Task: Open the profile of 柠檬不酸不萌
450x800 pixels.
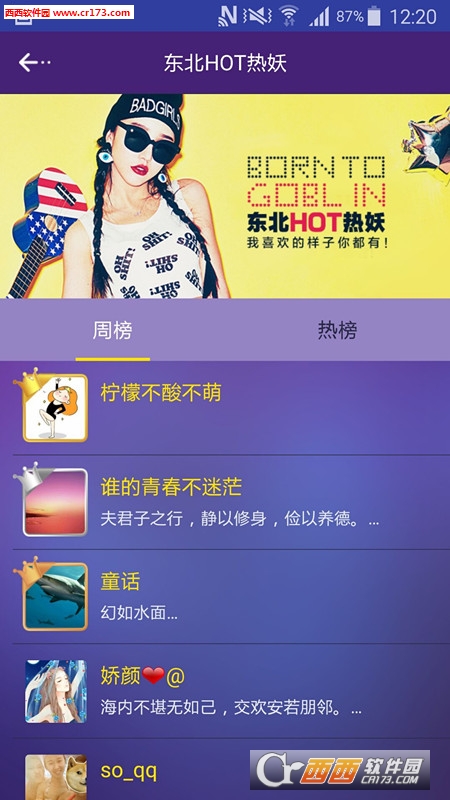Action: (x=225, y=408)
